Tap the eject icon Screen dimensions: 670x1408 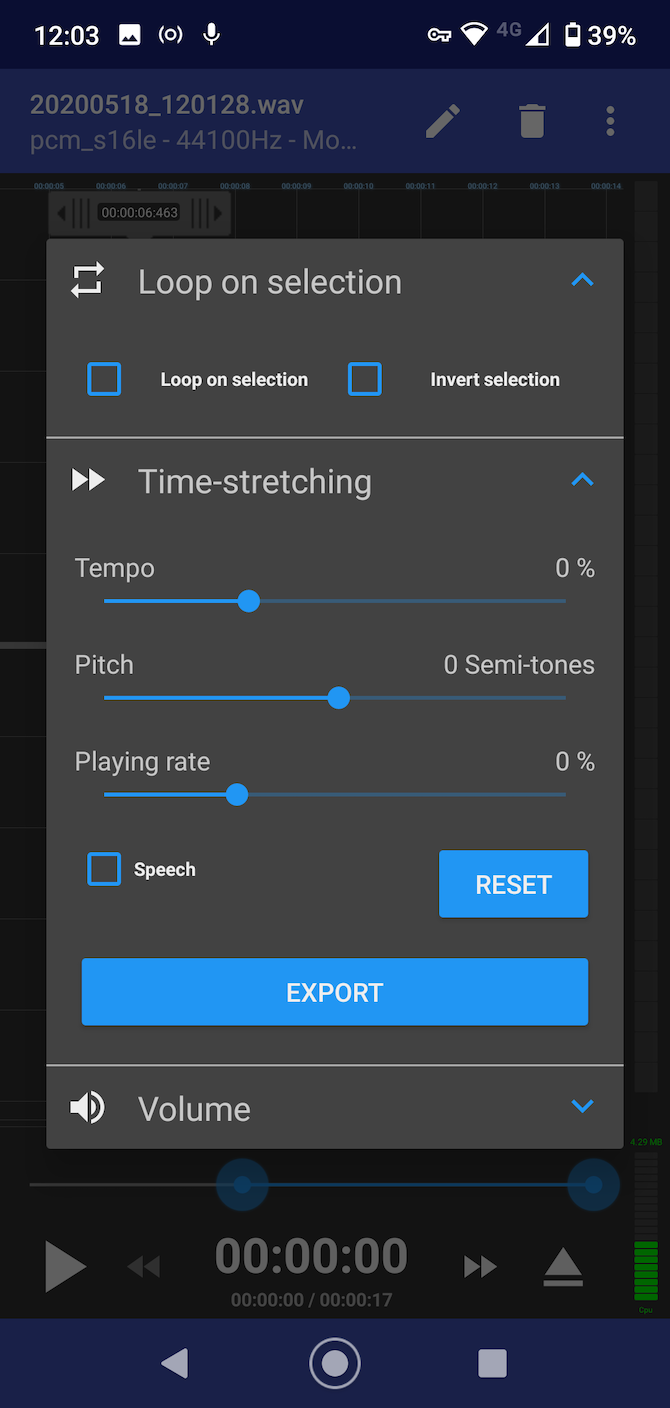pyautogui.click(x=563, y=1267)
